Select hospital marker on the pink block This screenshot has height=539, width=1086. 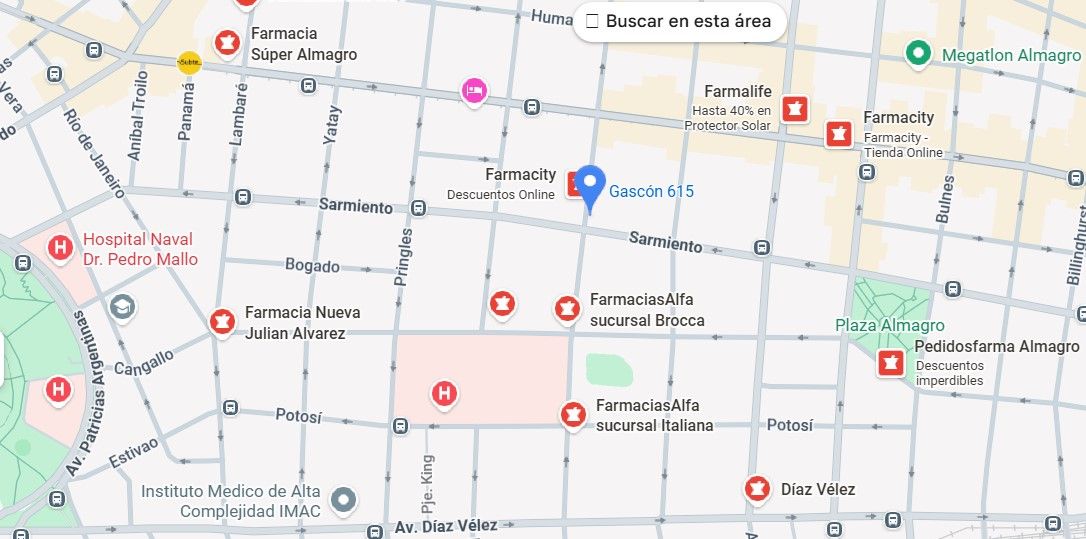pyautogui.click(x=444, y=393)
